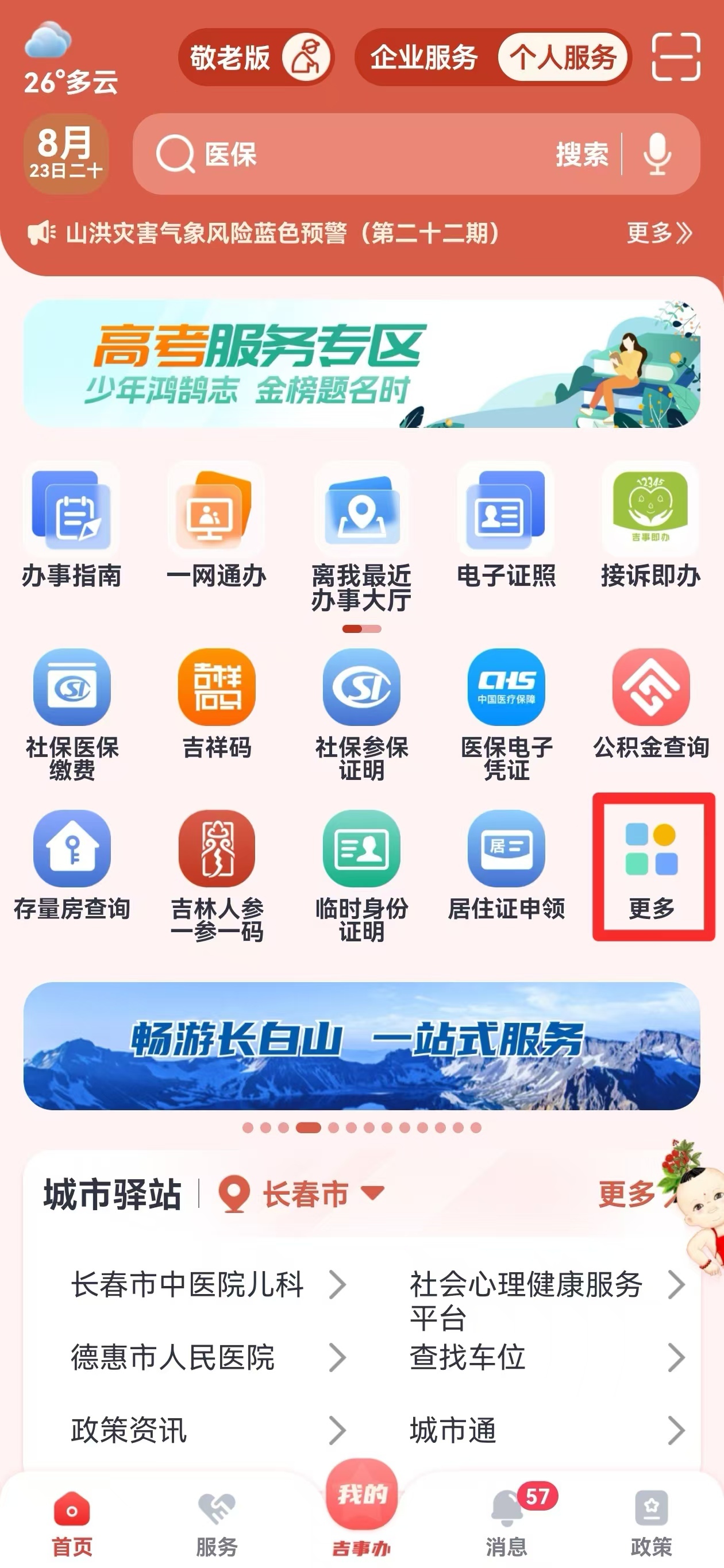Switch to 敬老版 elder mode
The width and height of the screenshot is (724, 1568).
coord(256,58)
